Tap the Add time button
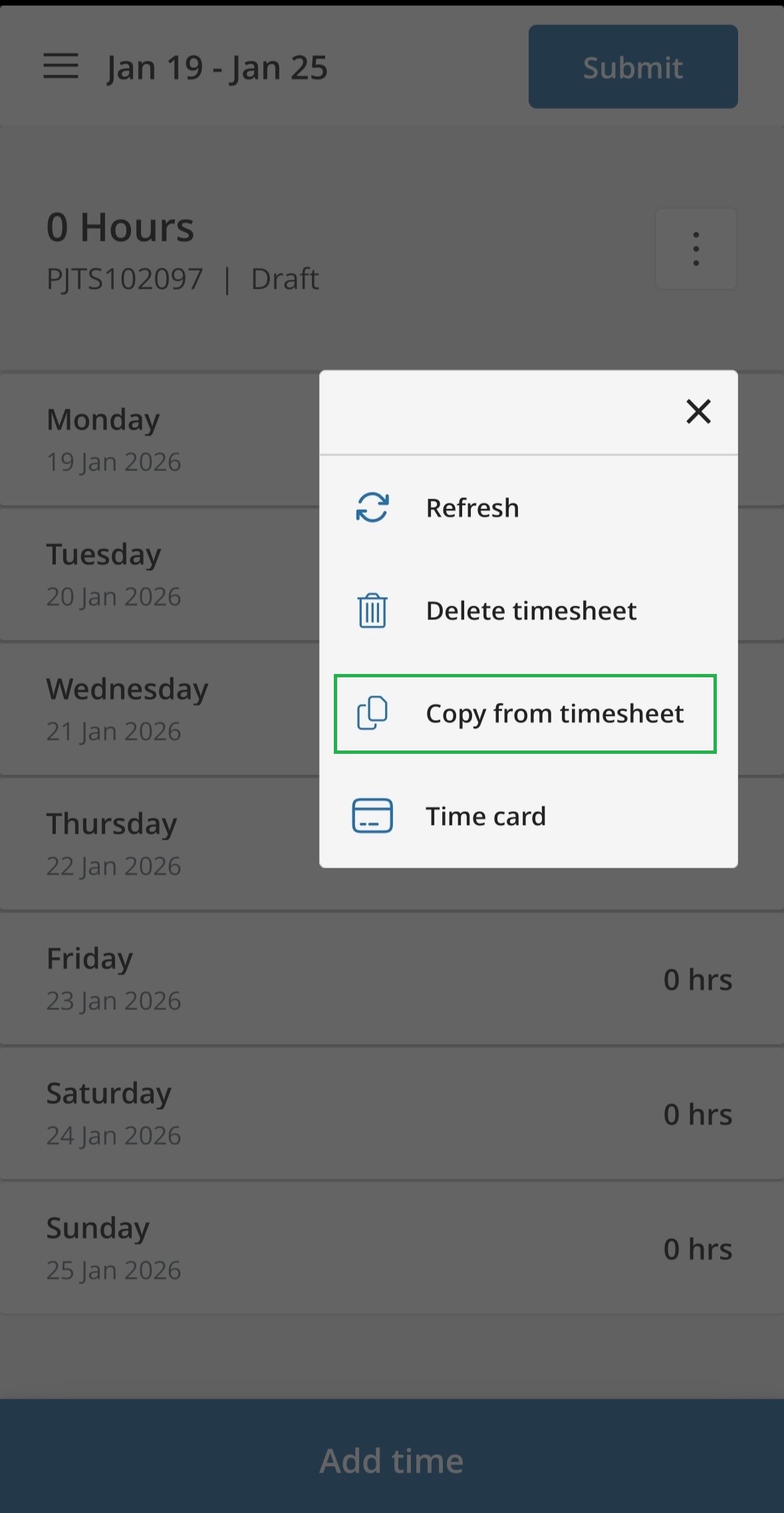 [x=392, y=1461]
